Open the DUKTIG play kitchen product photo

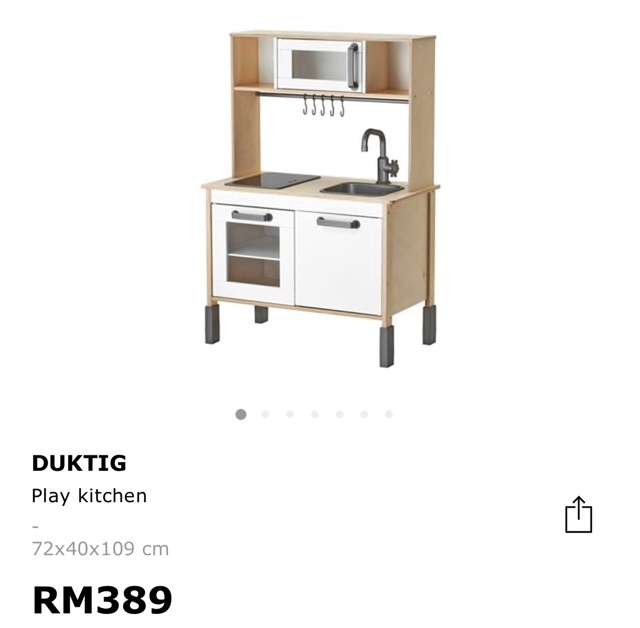coord(320,200)
